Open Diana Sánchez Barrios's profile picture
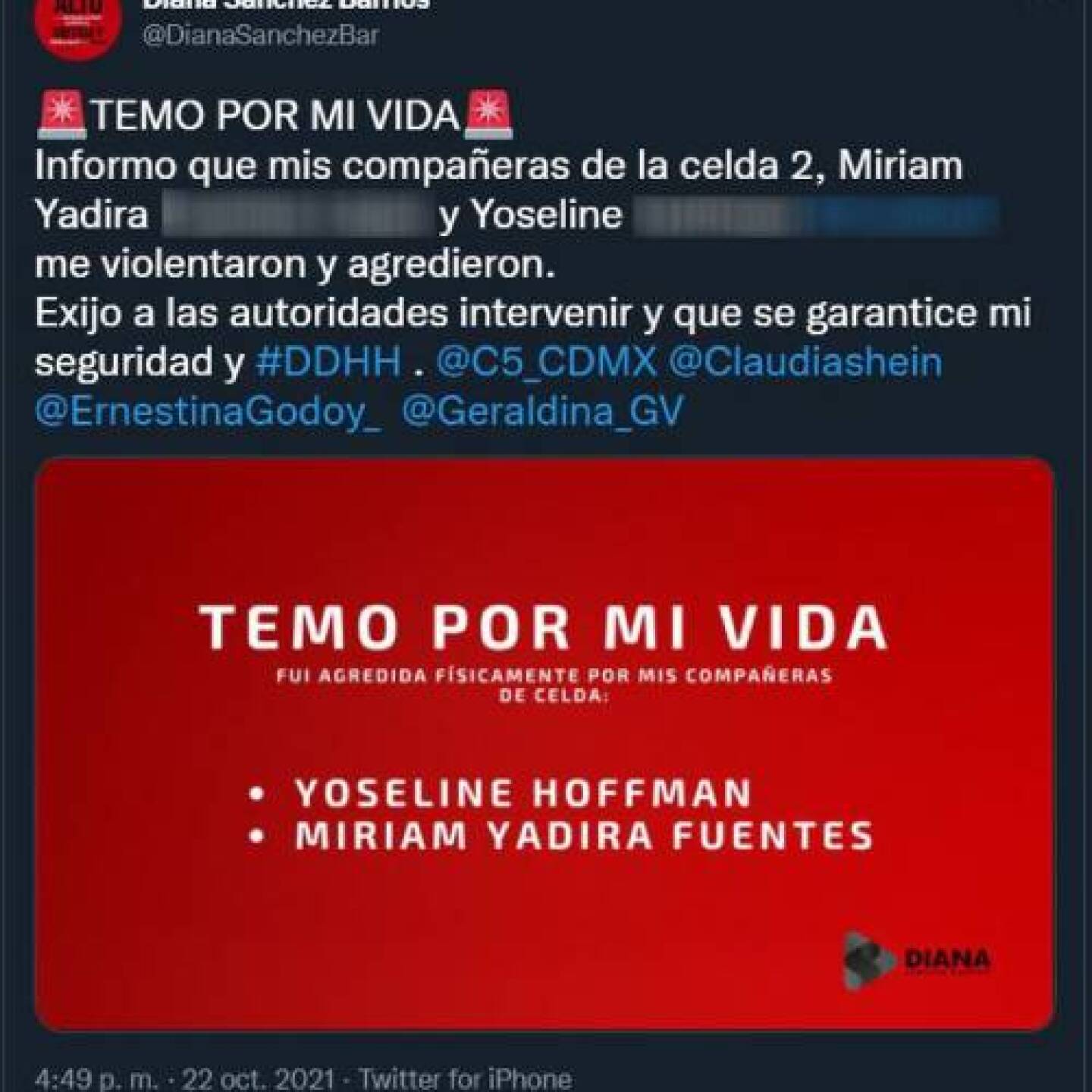 (x=77, y=27)
